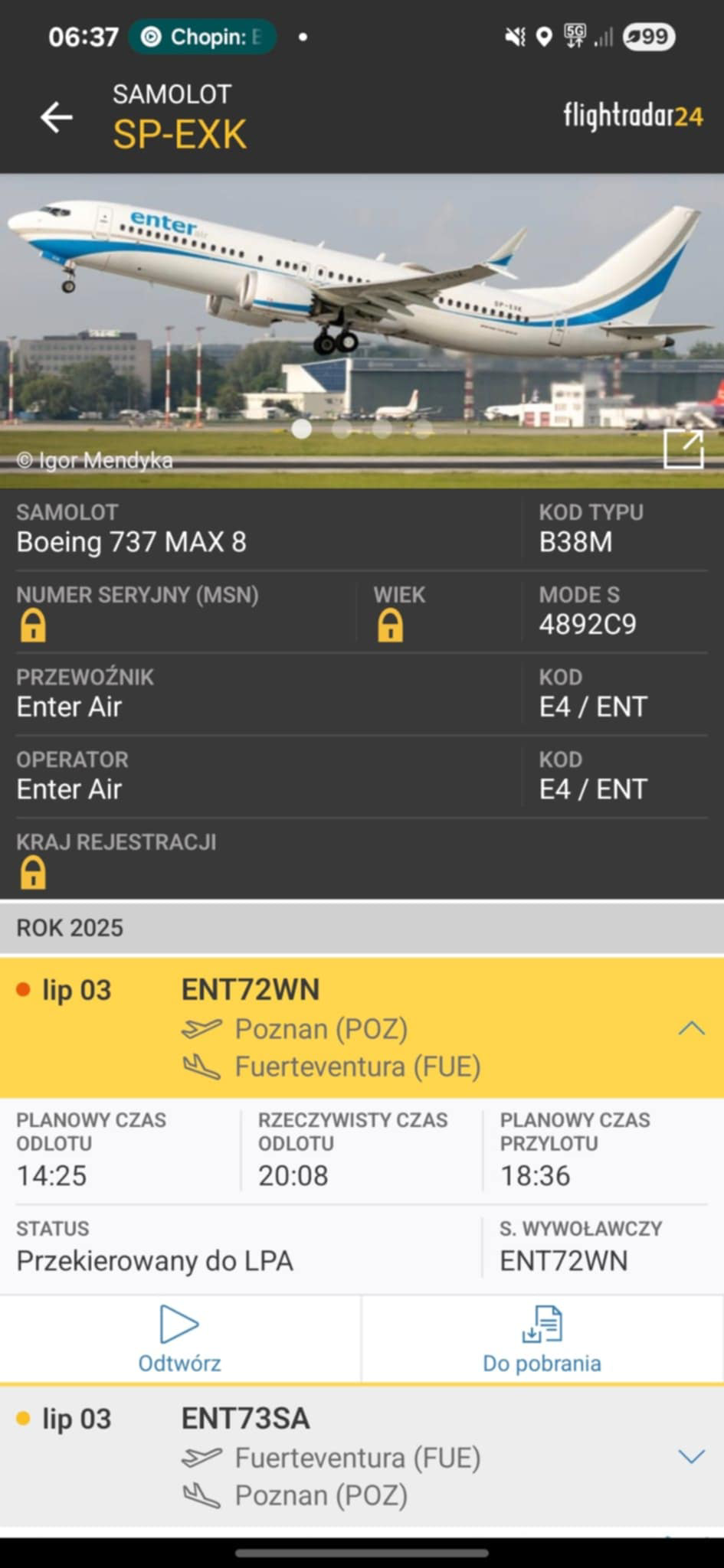Tap Do pobrania to download flight data
Viewport: 724px width, 1568px height.
[x=542, y=1339]
